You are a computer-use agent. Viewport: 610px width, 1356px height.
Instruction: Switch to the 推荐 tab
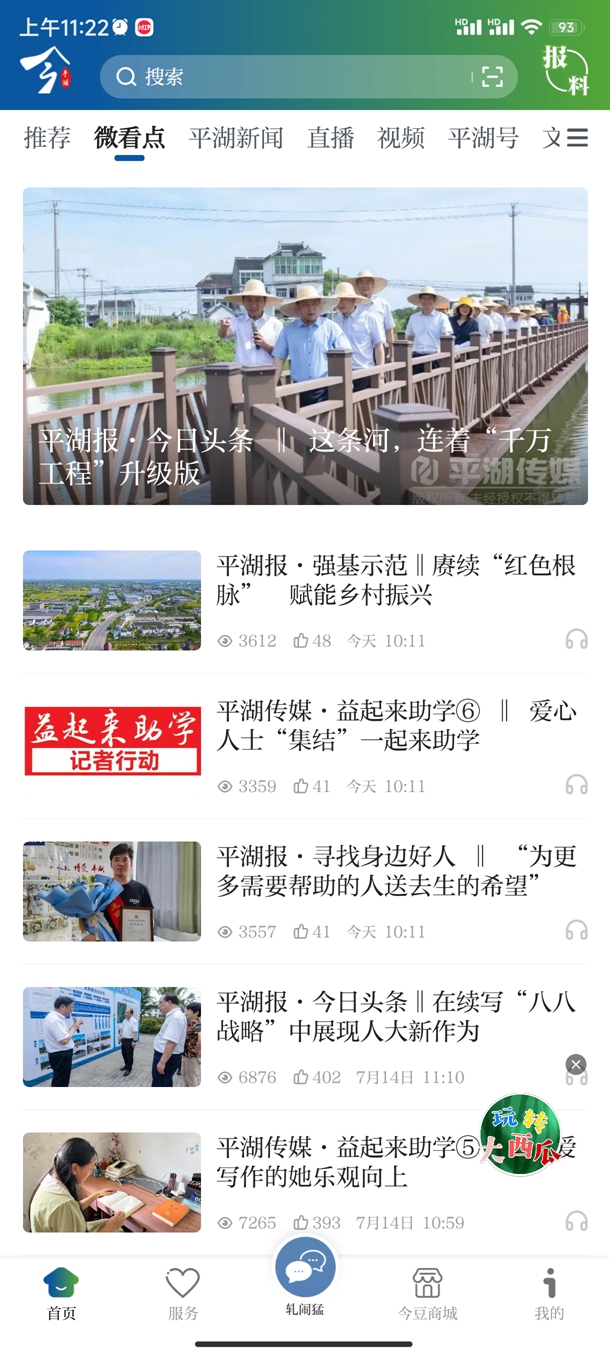coord(47,138)
